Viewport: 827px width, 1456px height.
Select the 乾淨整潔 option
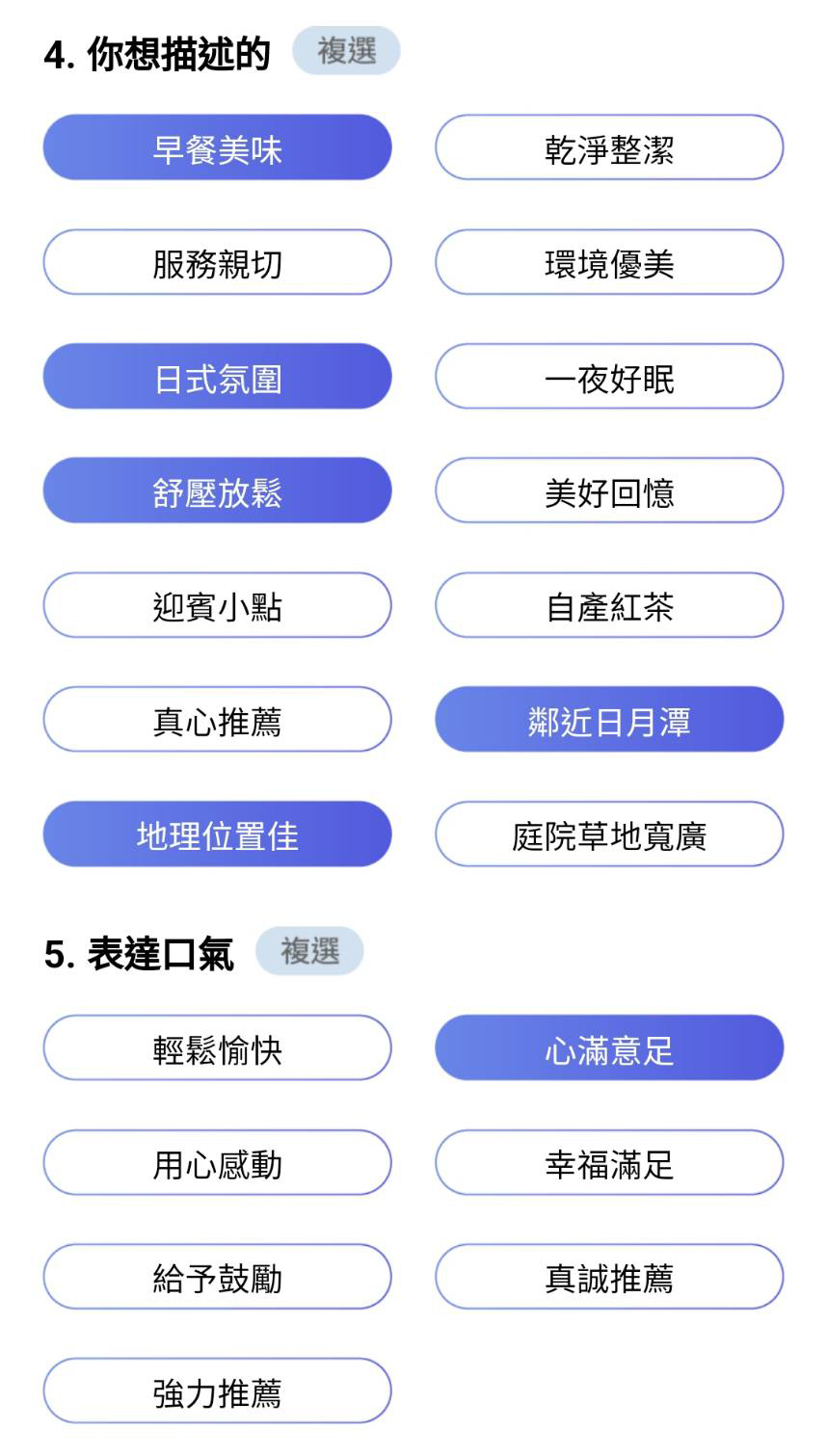point(609,147)
